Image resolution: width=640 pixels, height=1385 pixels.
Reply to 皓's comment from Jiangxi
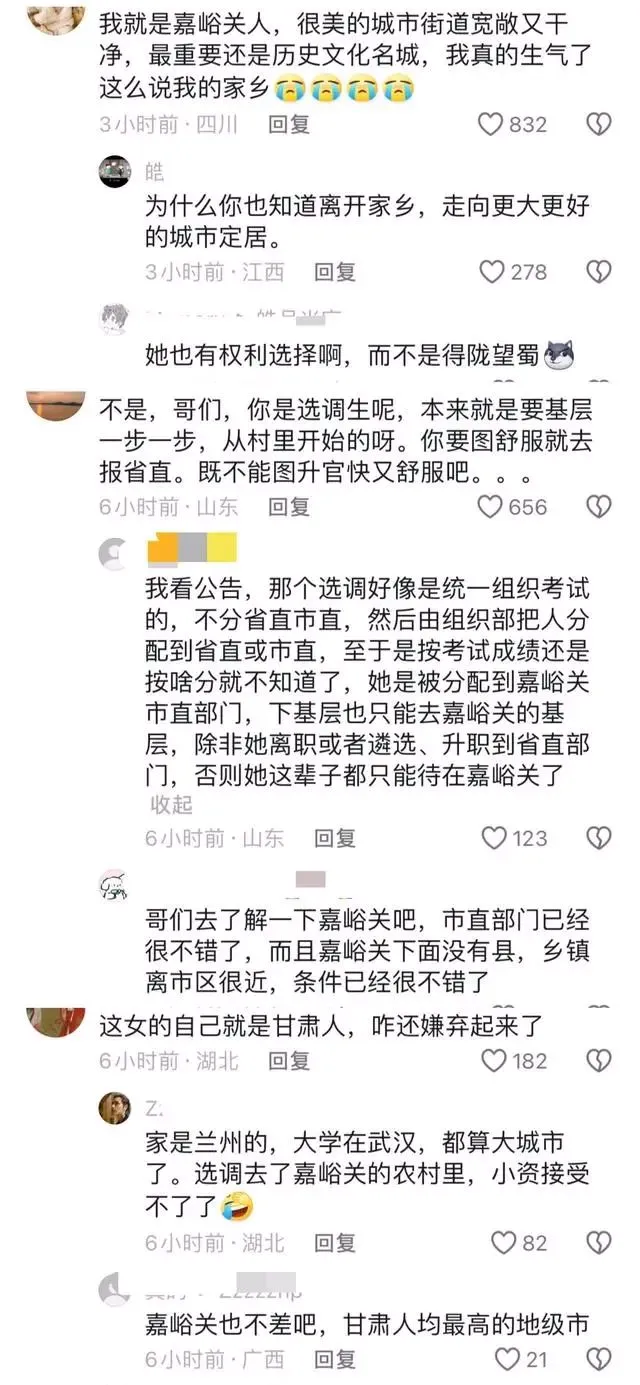[x=335, y=272]
